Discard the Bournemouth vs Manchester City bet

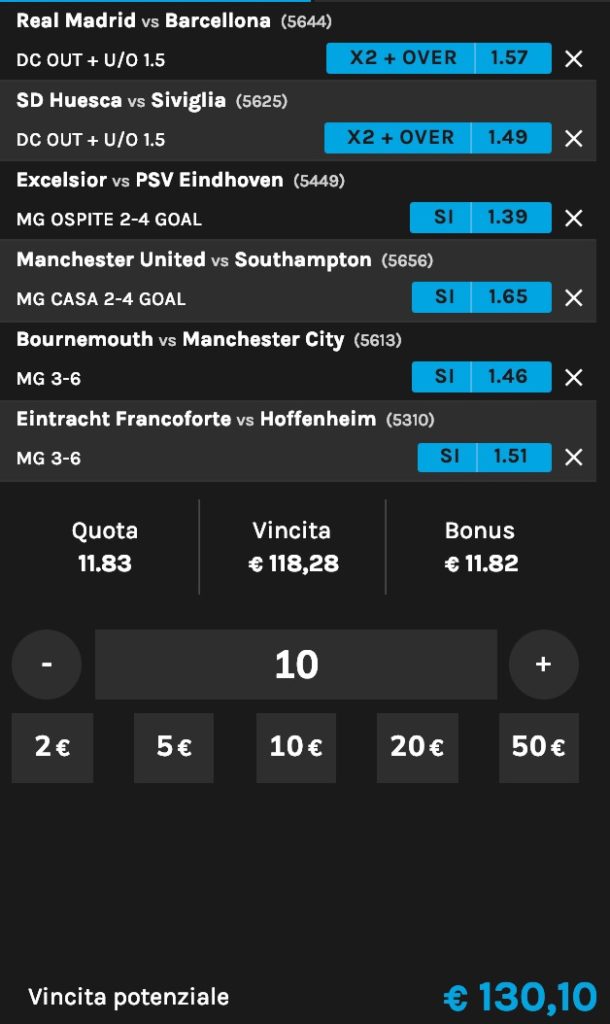point(573,377)
